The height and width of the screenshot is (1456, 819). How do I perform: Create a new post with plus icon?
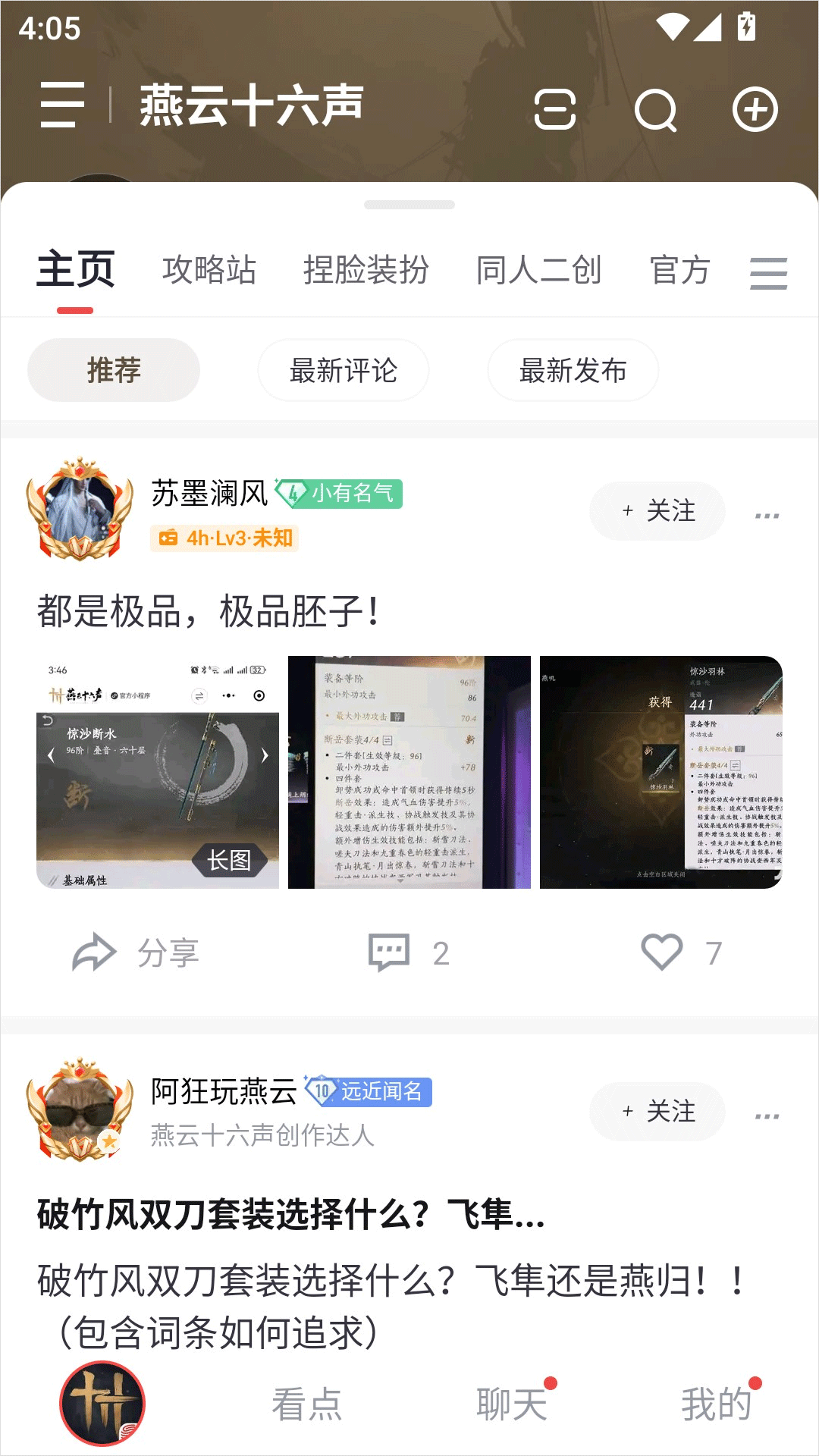pos(755,110)
